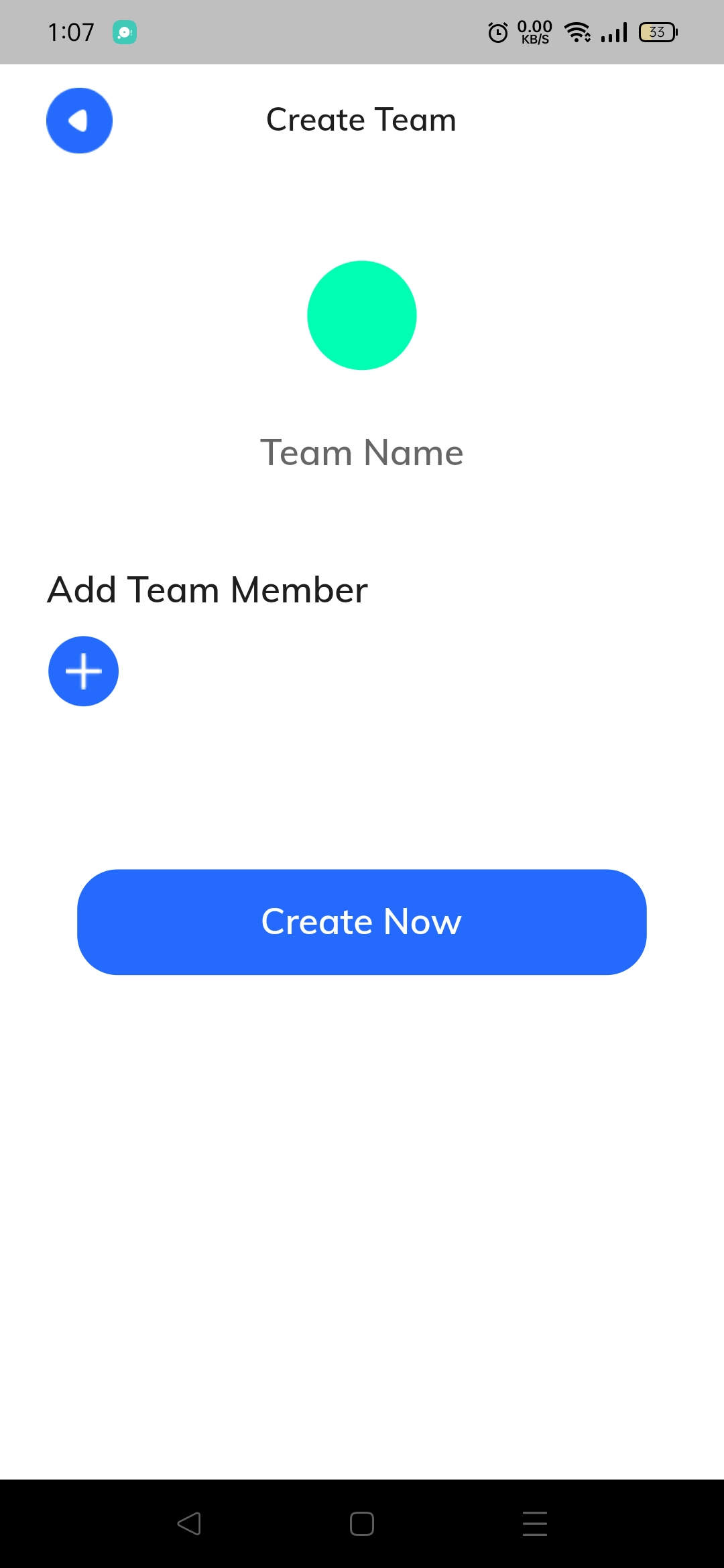Click the plus button to add a member
Image resolution: width=724 pixels, height=1568 pixels.
pos(83,671)
